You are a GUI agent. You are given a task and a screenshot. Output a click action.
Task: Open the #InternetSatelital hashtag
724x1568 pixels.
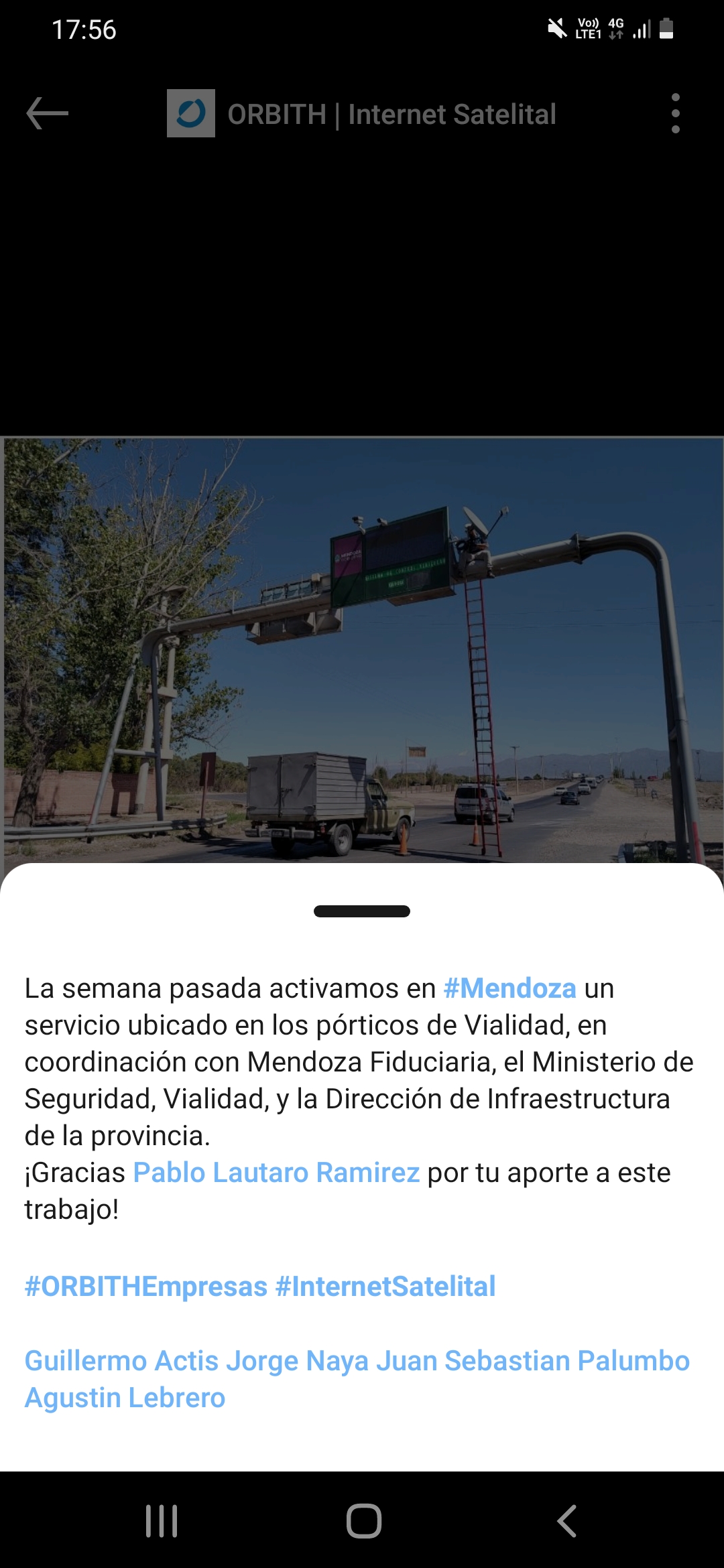[x=385, y=1287]
